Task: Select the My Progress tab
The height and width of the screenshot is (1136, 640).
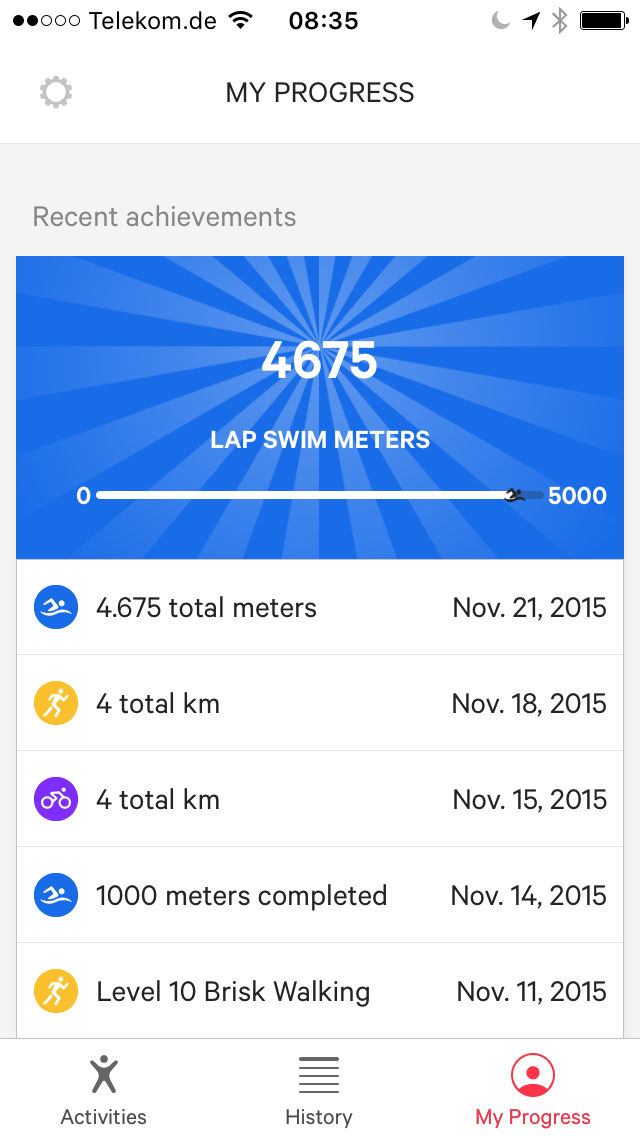Action: click(533, 1089)
